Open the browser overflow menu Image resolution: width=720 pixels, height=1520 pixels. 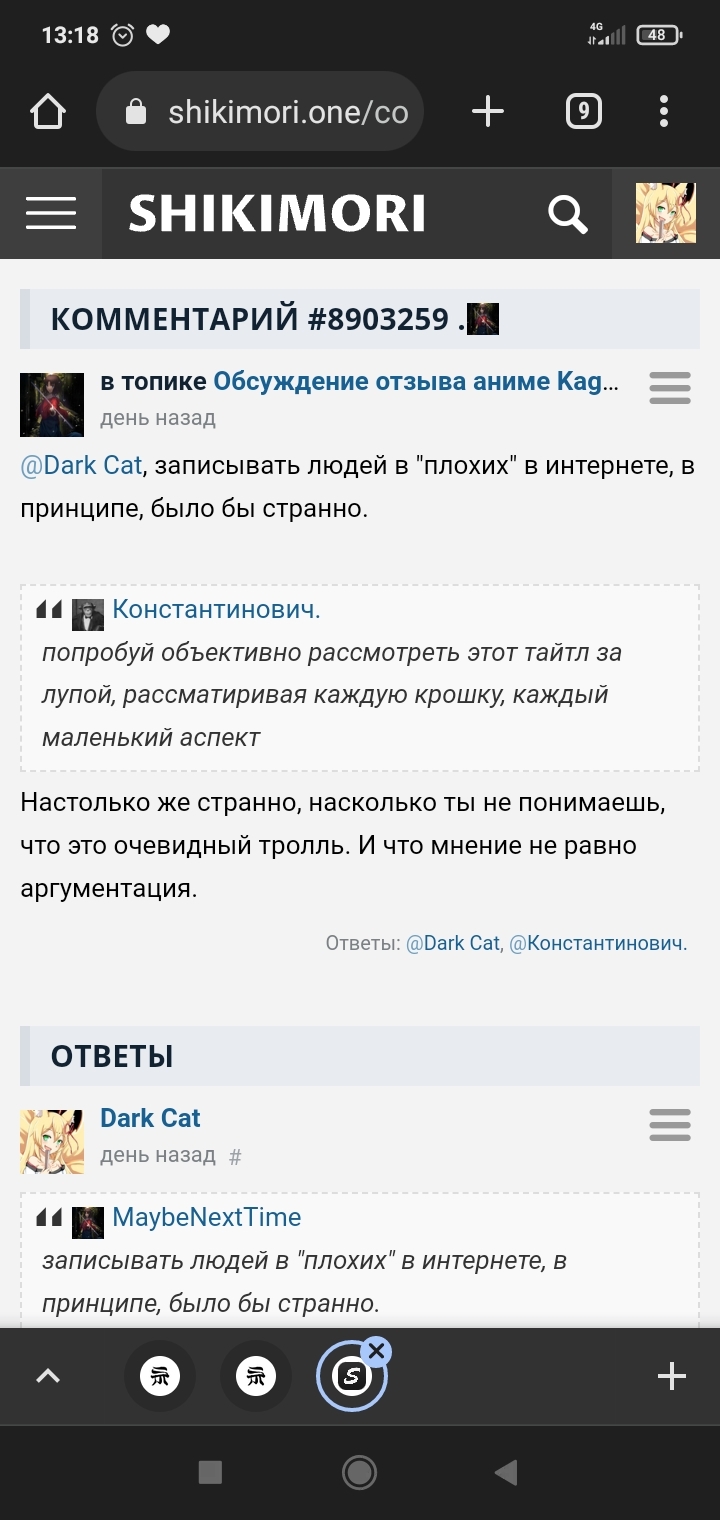(x=664, y=112)
